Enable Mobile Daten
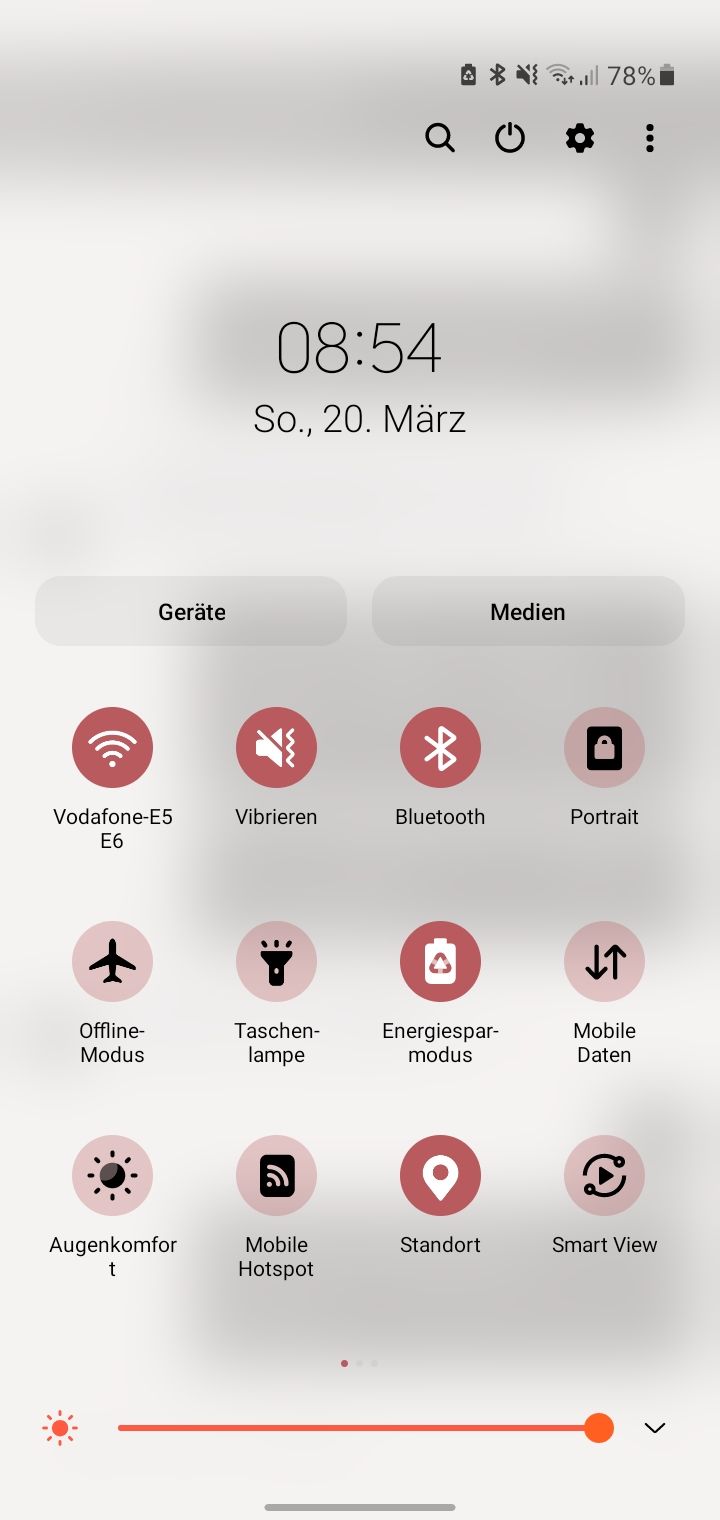Screen dimensions: 720x1520 [604, 961]
